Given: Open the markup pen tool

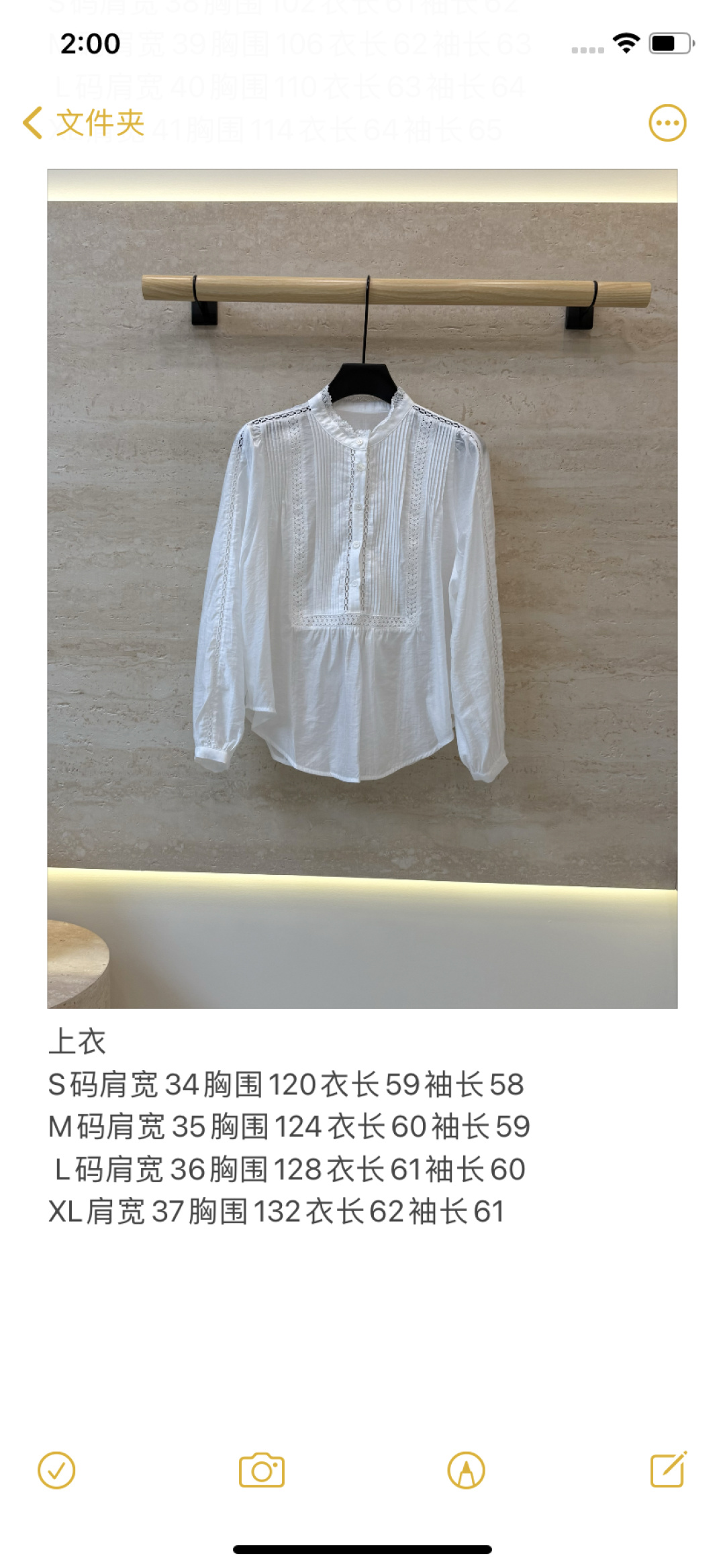Looking at the screenshot, I should click(467, 1471).
